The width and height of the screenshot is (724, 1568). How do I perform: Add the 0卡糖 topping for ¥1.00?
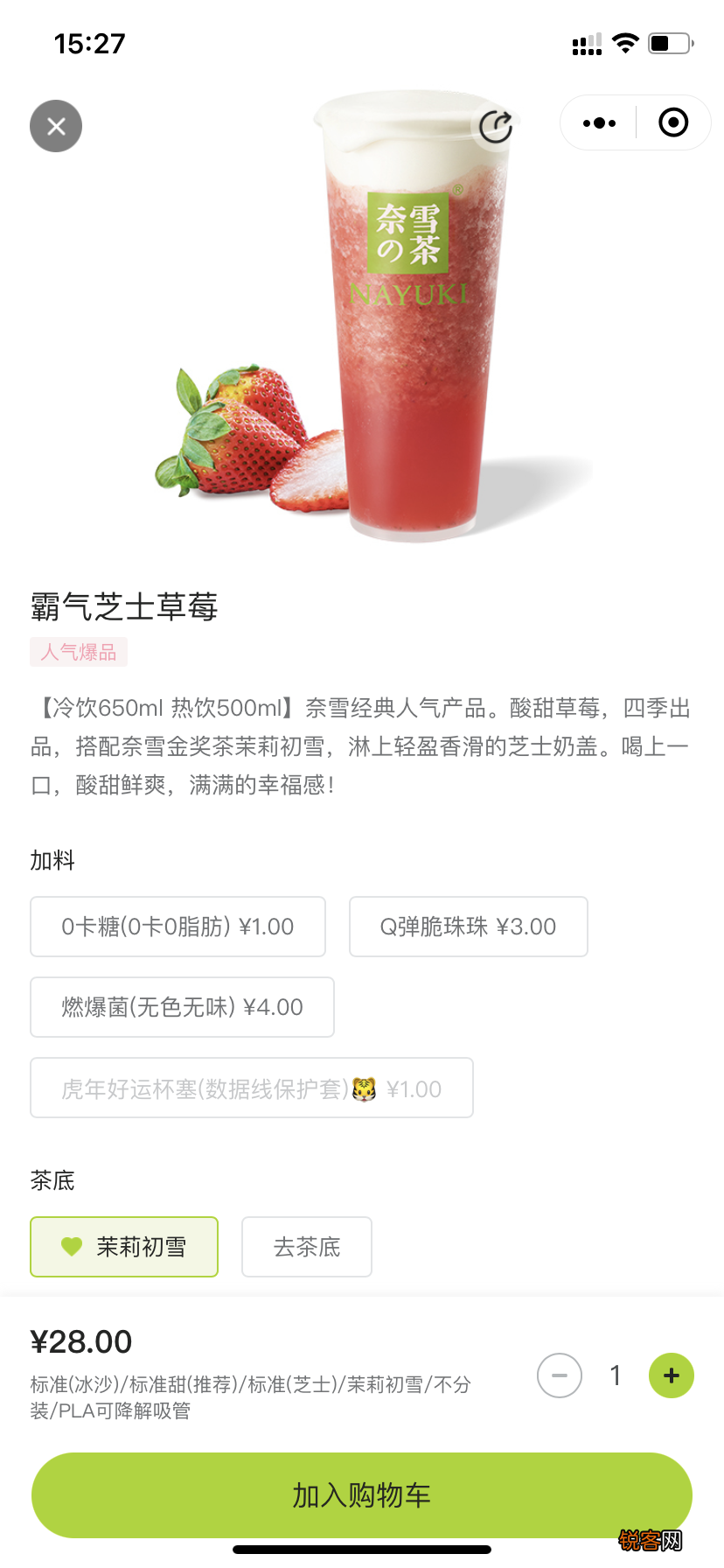coord(178,927)
